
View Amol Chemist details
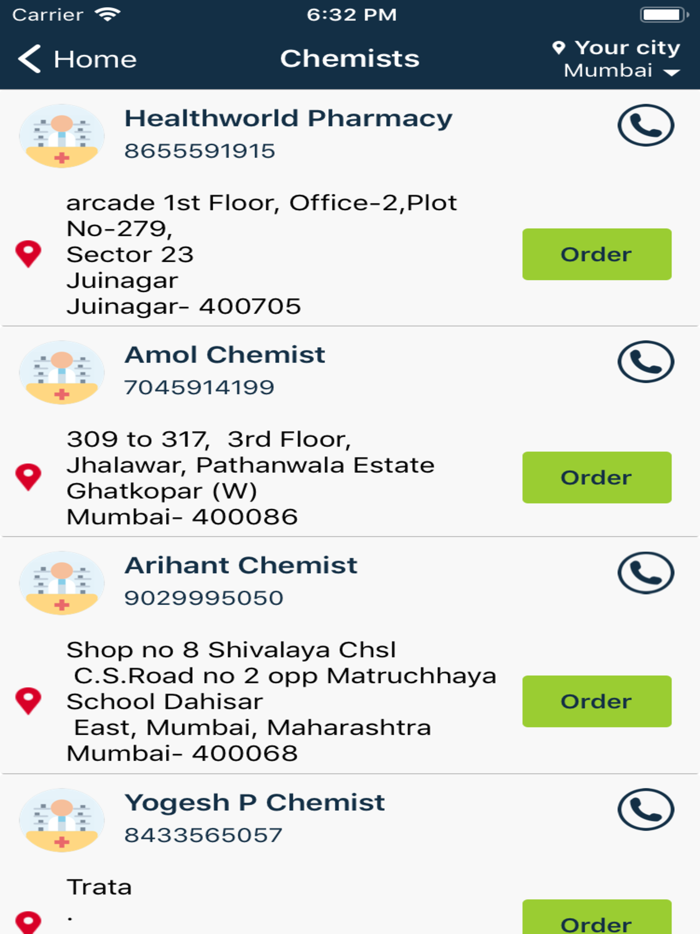click(x=225, y=355)
